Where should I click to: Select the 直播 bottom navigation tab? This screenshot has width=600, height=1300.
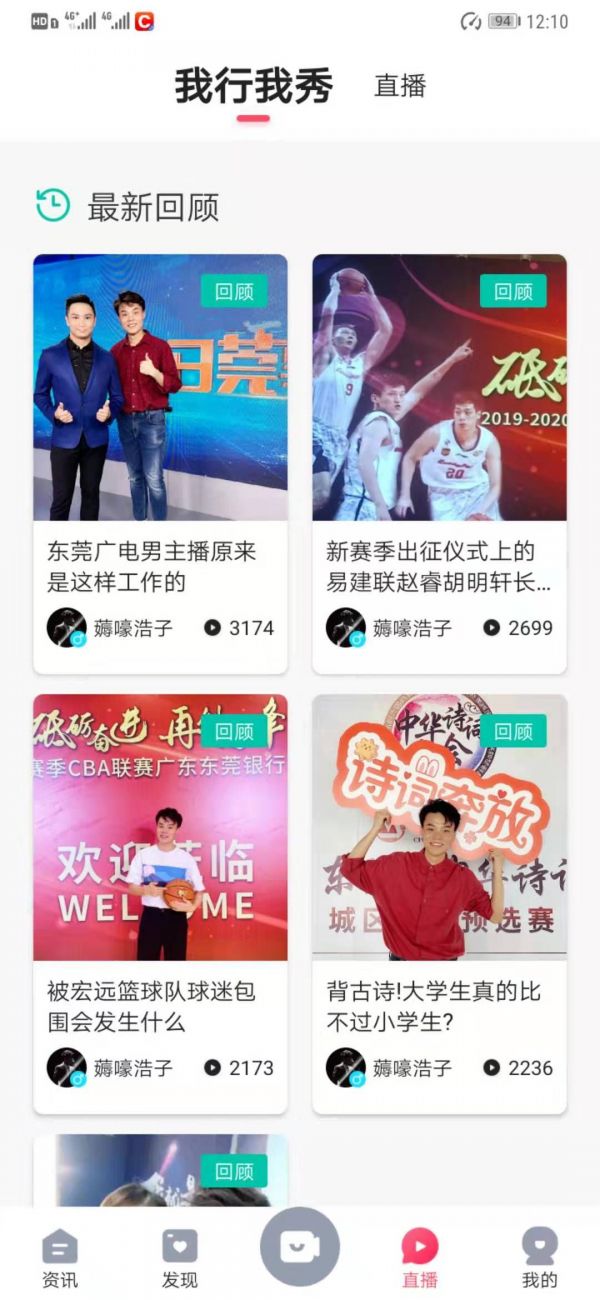[x=420, y=1258]
